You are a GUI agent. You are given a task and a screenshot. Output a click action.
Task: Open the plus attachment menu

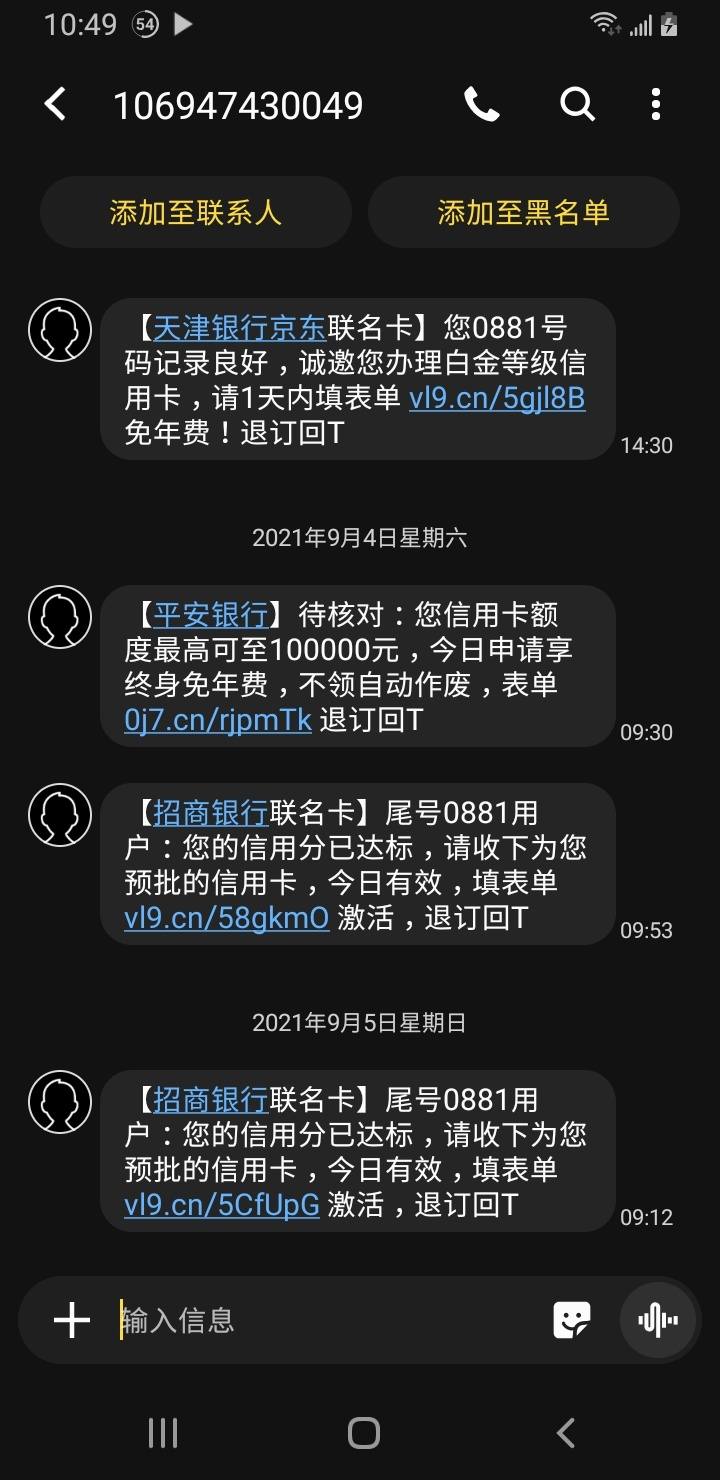pos(72,1320)
